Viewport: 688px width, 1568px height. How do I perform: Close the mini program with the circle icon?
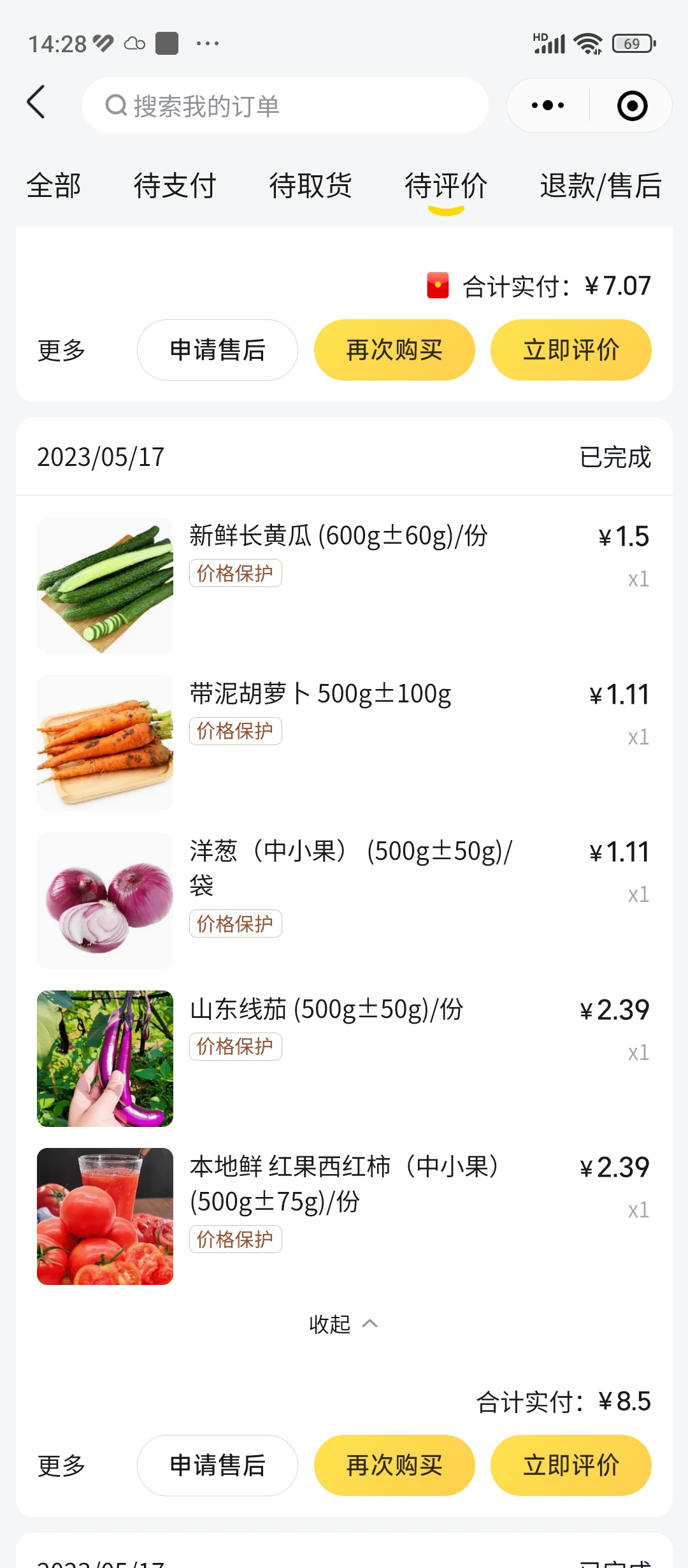(x=632, y=106)
